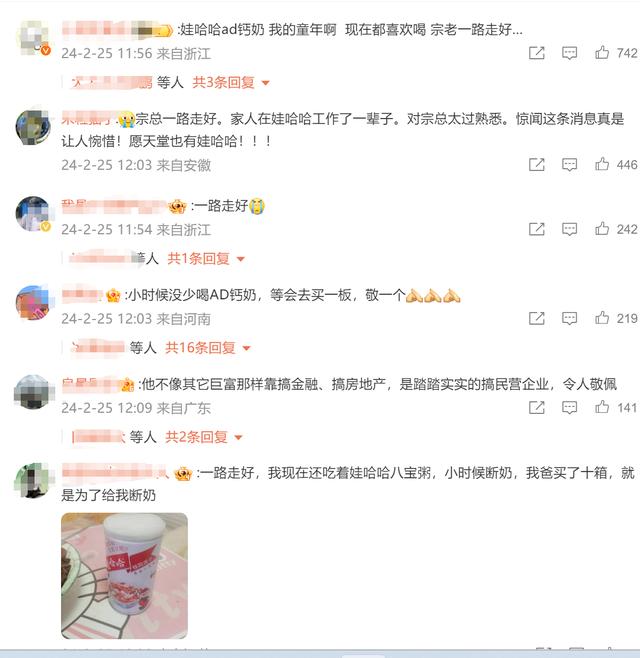Screen dimensions: 640x658
Task: Open the avatar of the 安徽 commenter
Action: [32, 128]
